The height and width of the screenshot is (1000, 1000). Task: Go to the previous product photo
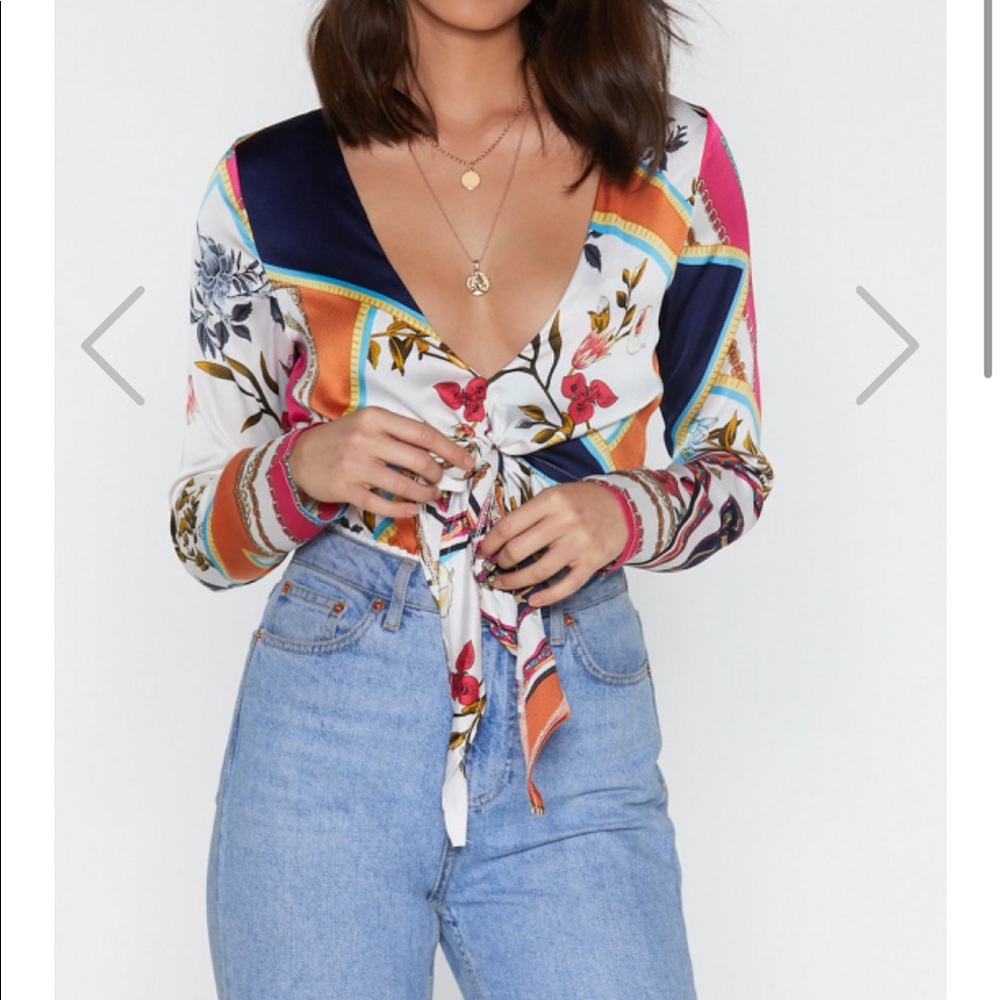click(112, 345)
